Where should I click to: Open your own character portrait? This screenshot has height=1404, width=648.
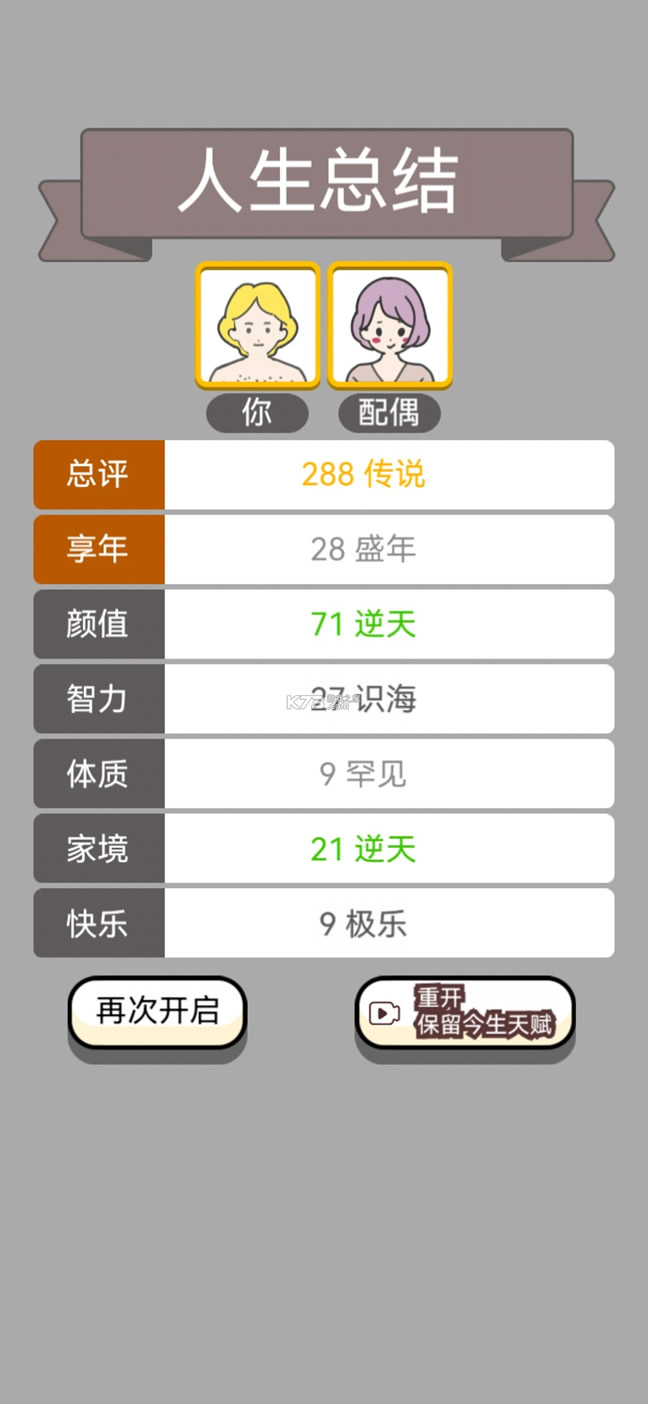coord(258,326)
